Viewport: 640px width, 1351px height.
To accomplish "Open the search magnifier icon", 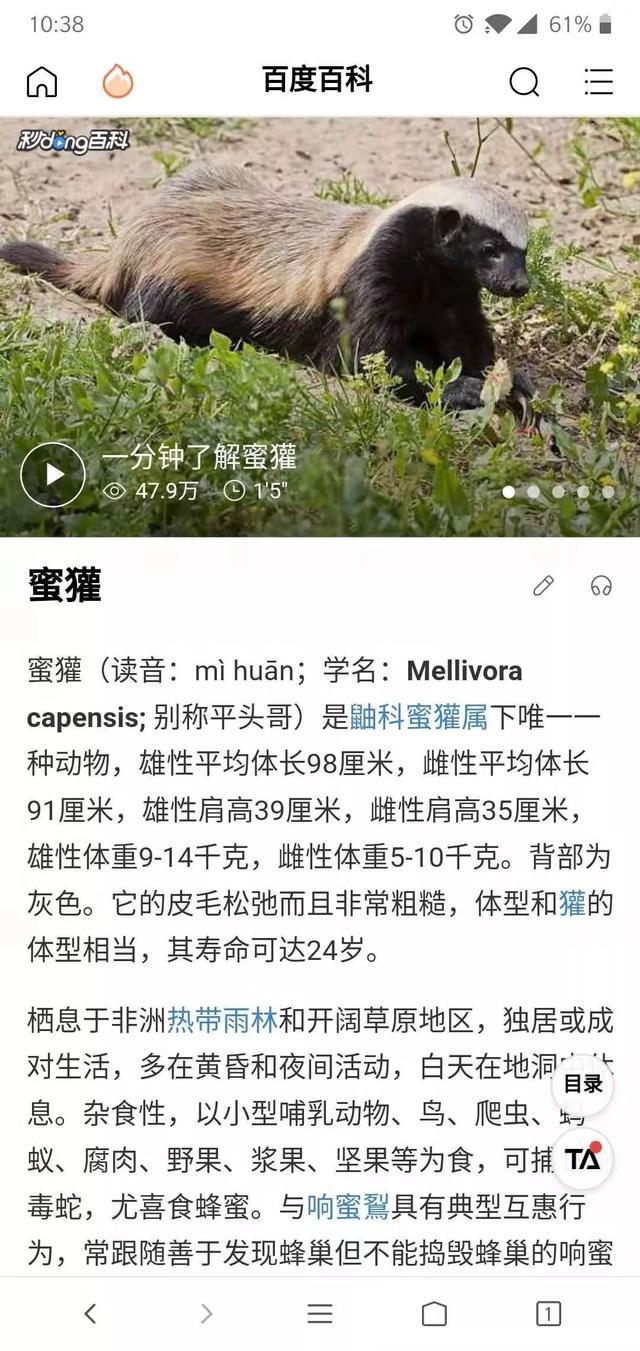I will 524,82.
